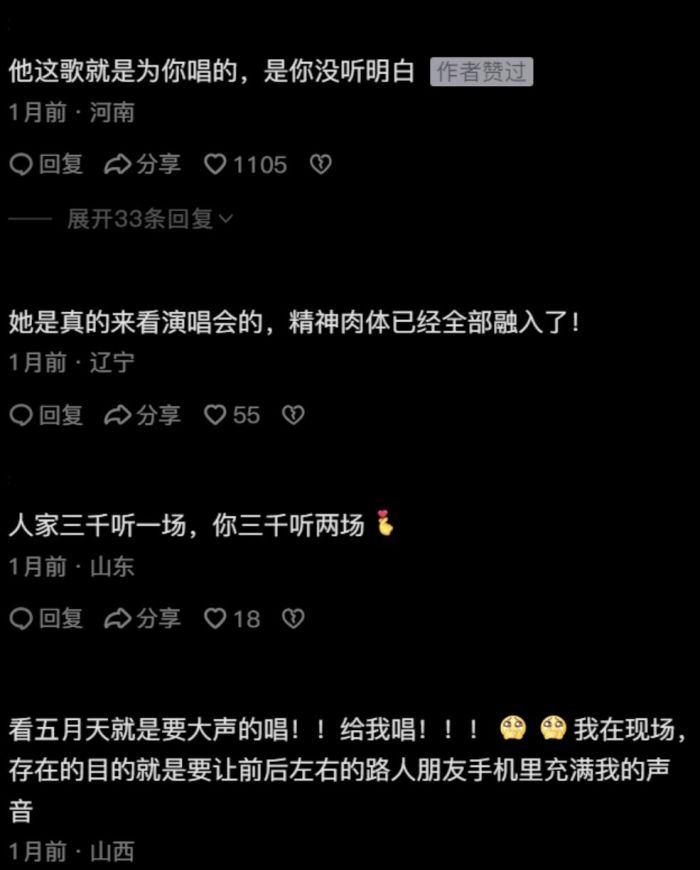Share the comment from 河南
The width and height of the screenshot is (700, 870).
coord(143,165)
